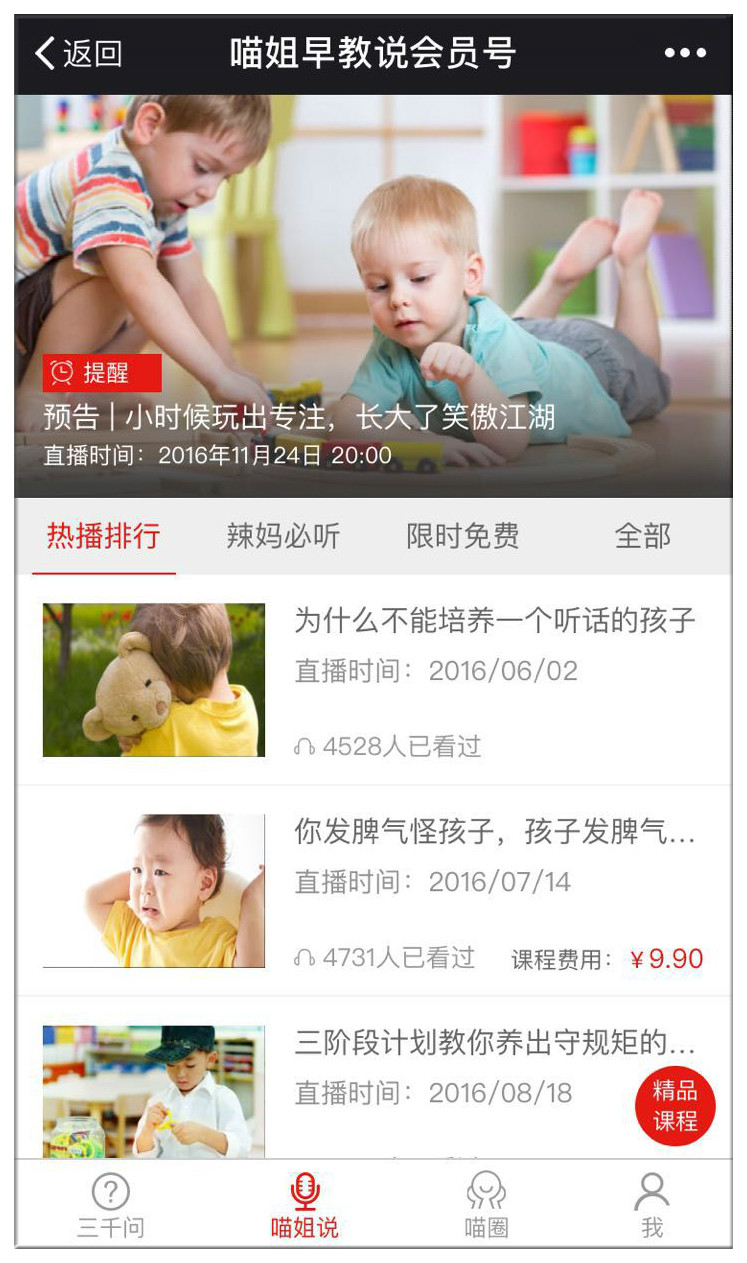Set the 提醒 reminder for the live broadcast
Image resolution: width=747 pixels, height=1263 pixels.
tap(102, 373)
